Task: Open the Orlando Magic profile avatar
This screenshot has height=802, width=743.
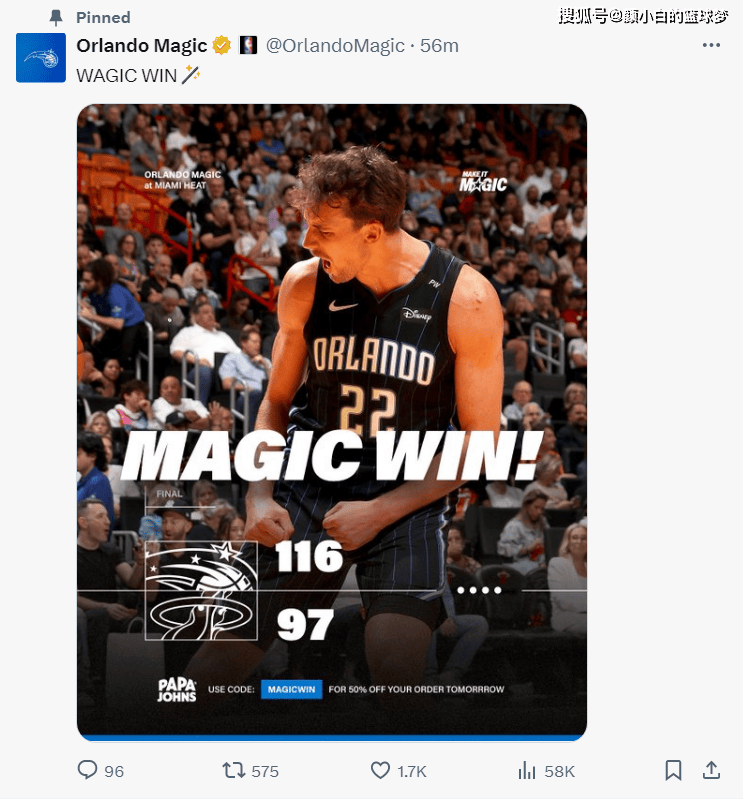Action: [x=41, y=58]
